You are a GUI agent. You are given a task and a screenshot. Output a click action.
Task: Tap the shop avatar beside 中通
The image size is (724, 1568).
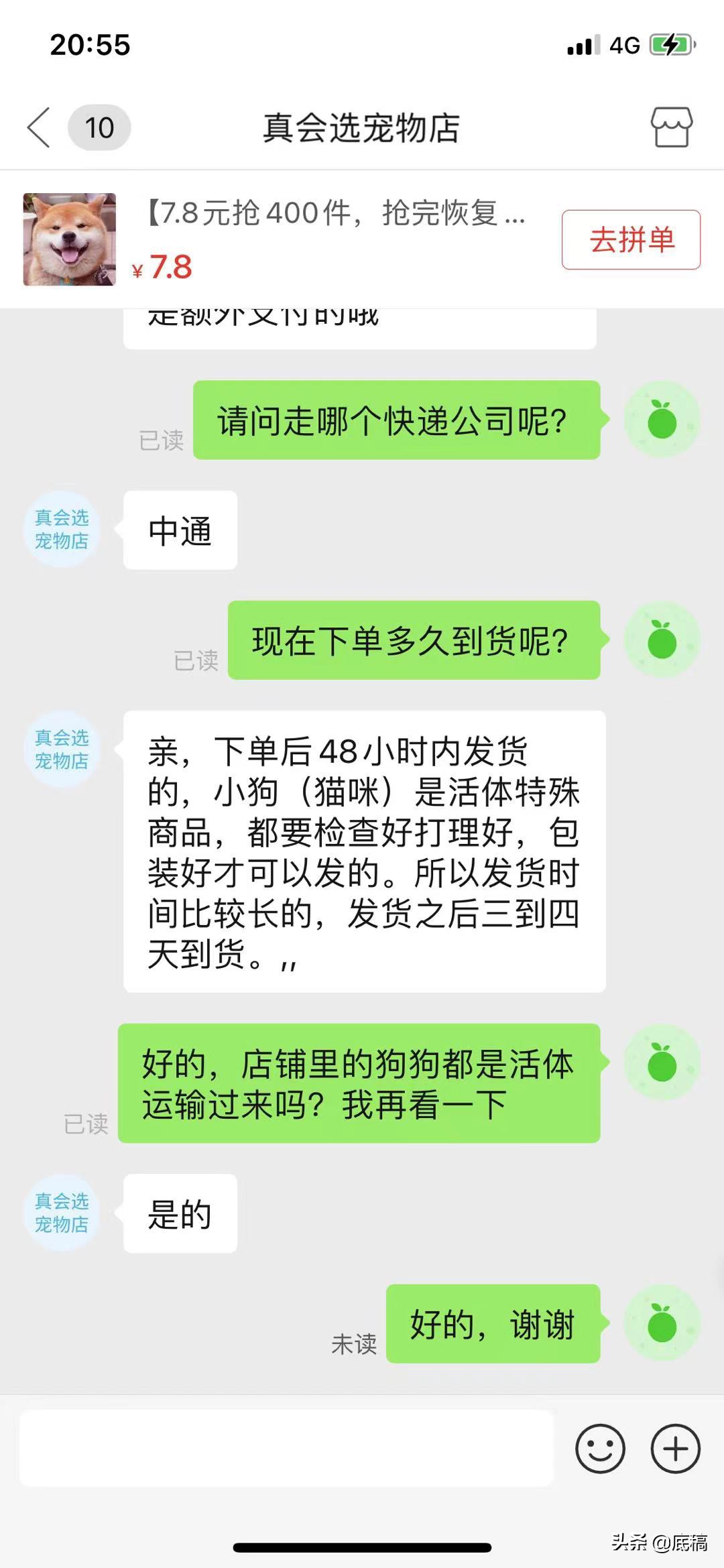(62, 529)
